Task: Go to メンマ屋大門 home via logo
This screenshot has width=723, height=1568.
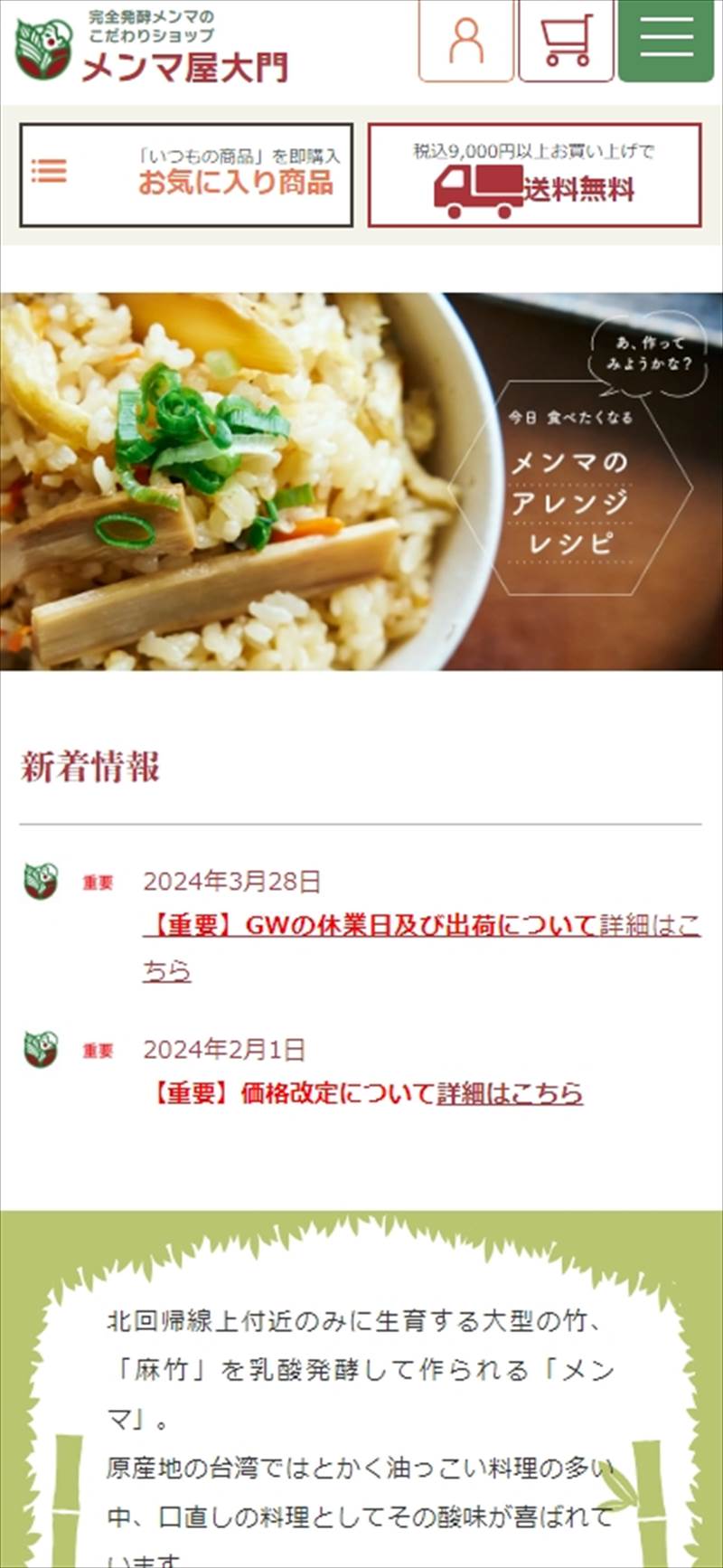Action: tap(152, 50)
